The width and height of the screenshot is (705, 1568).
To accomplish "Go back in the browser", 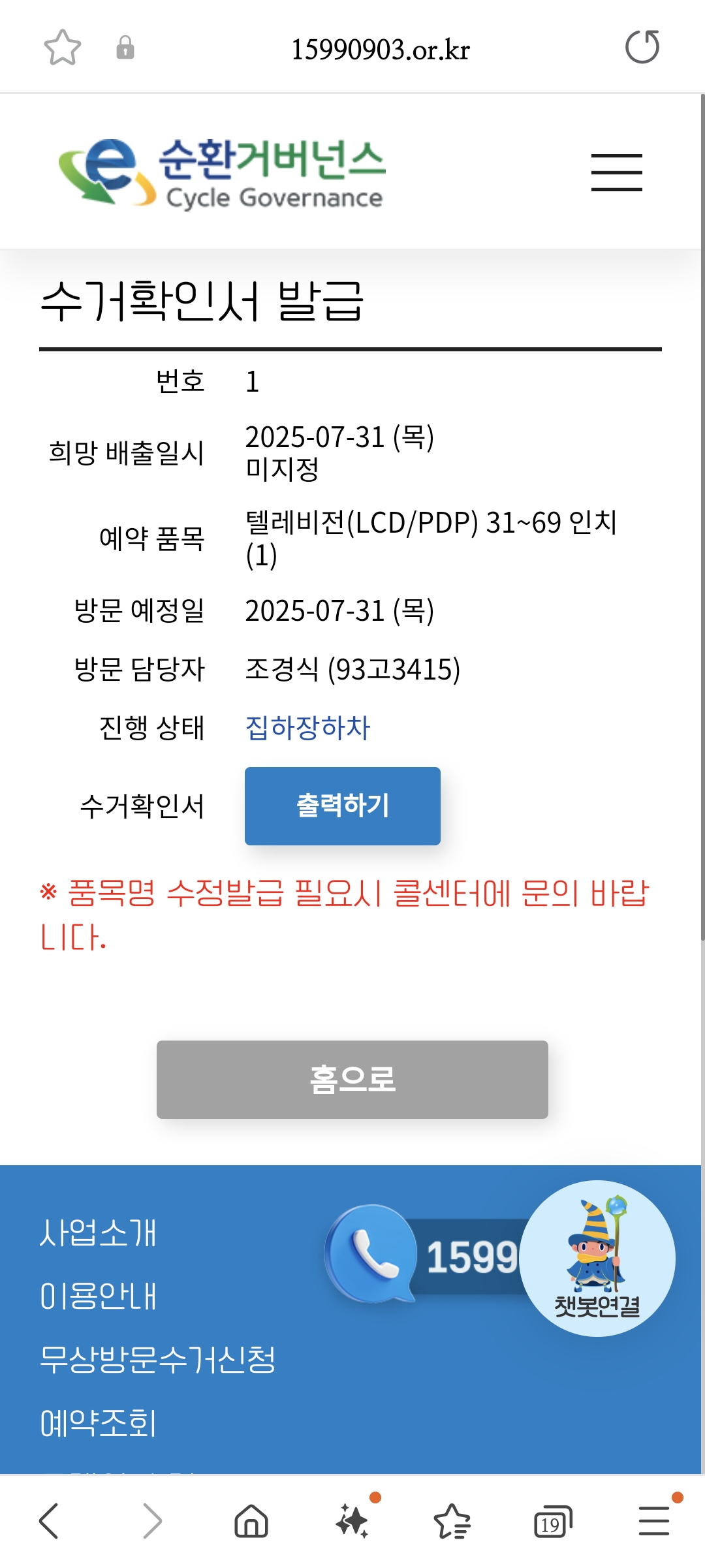I will click(49, 1521).
